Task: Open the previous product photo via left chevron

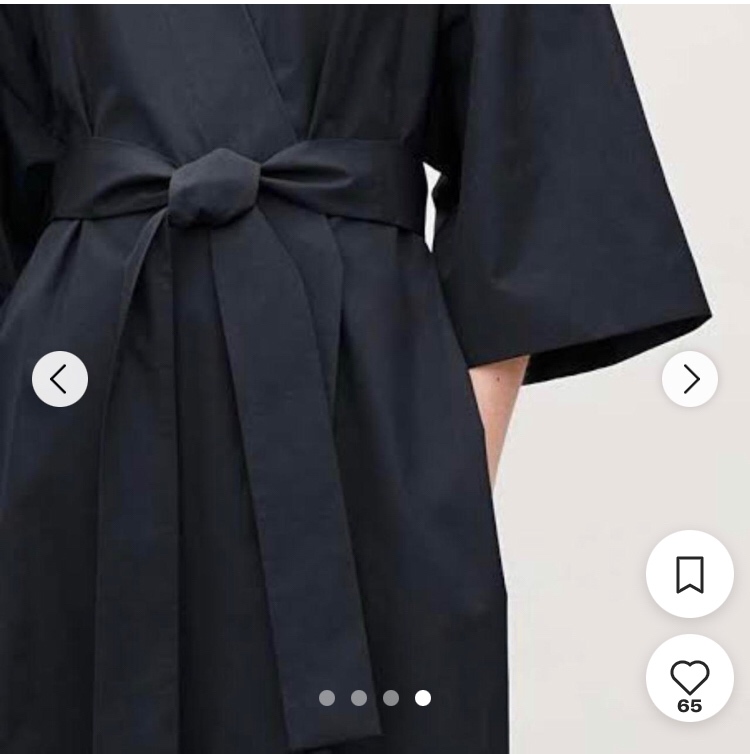Action: (x=60, y=378)
